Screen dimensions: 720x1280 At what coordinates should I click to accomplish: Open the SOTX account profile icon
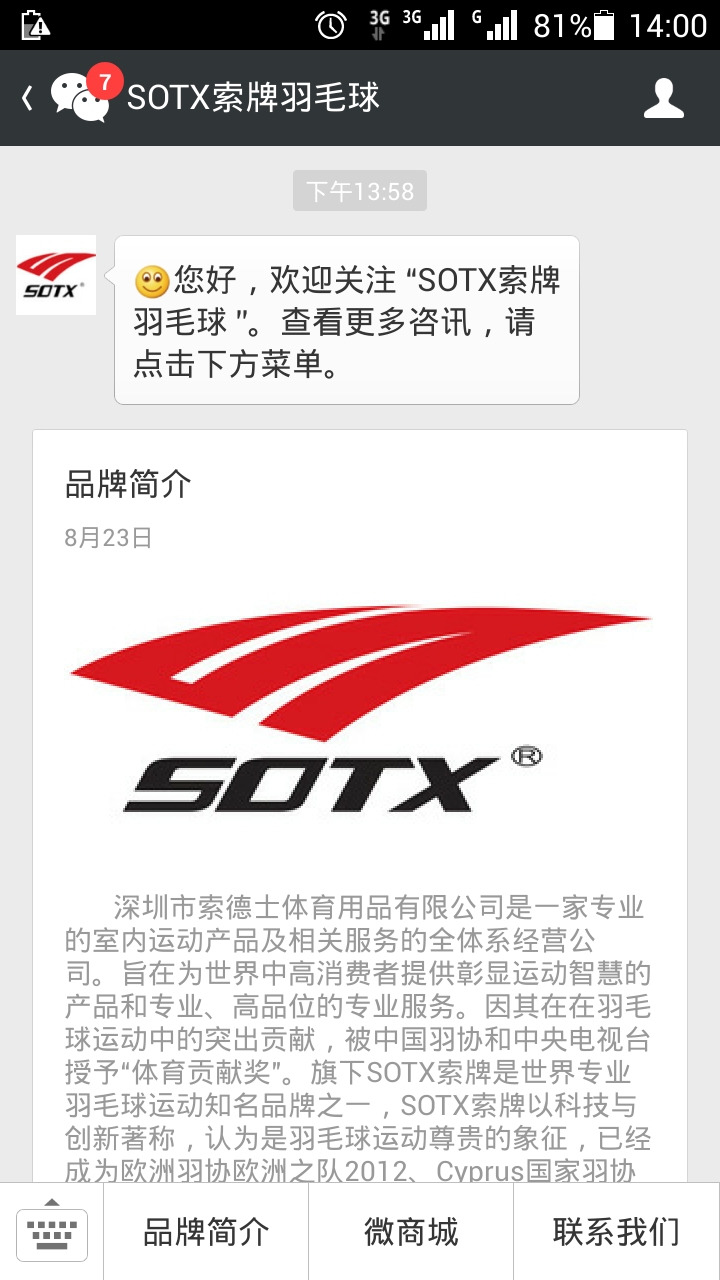click(x=664, y=98)
